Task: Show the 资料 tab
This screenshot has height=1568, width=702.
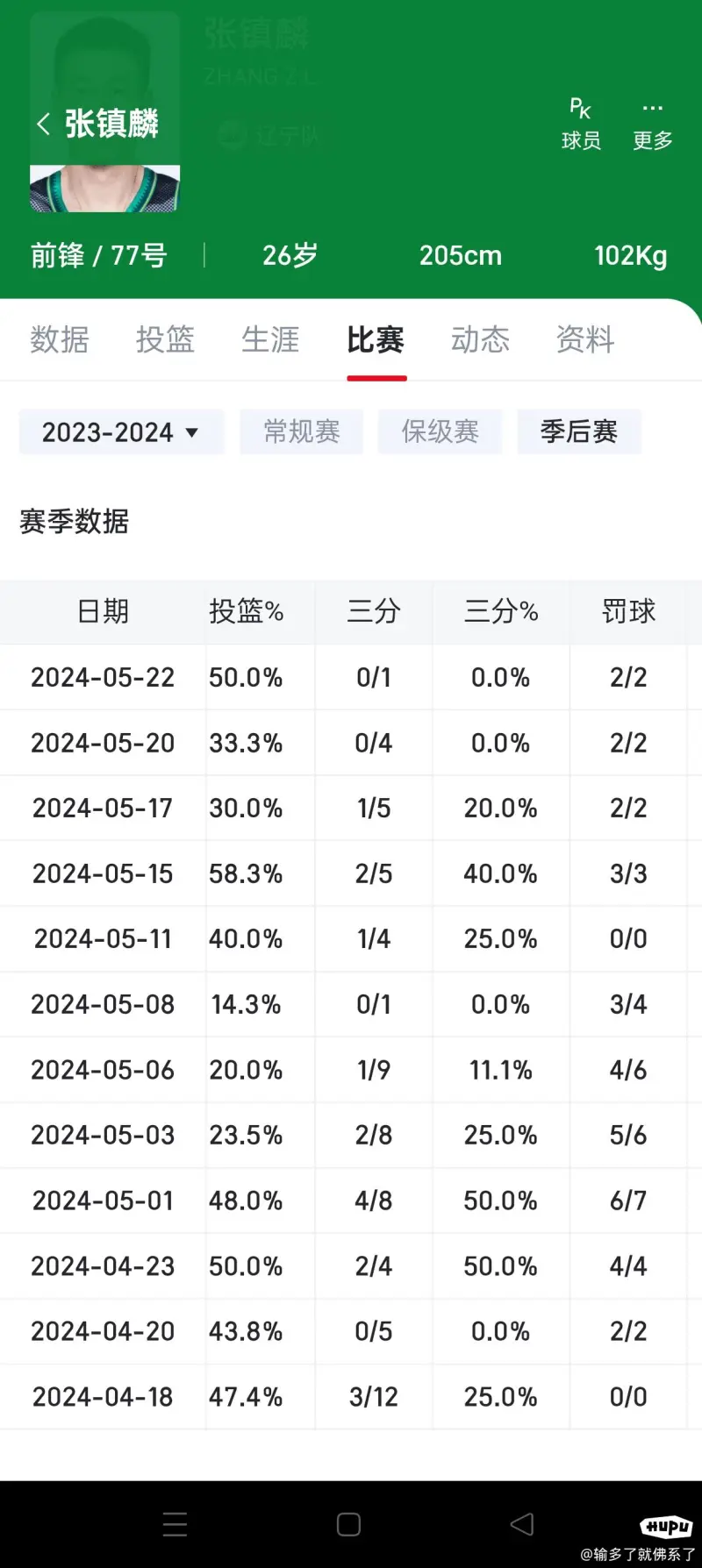Action: pyautogui.click(x=585, y=339)
